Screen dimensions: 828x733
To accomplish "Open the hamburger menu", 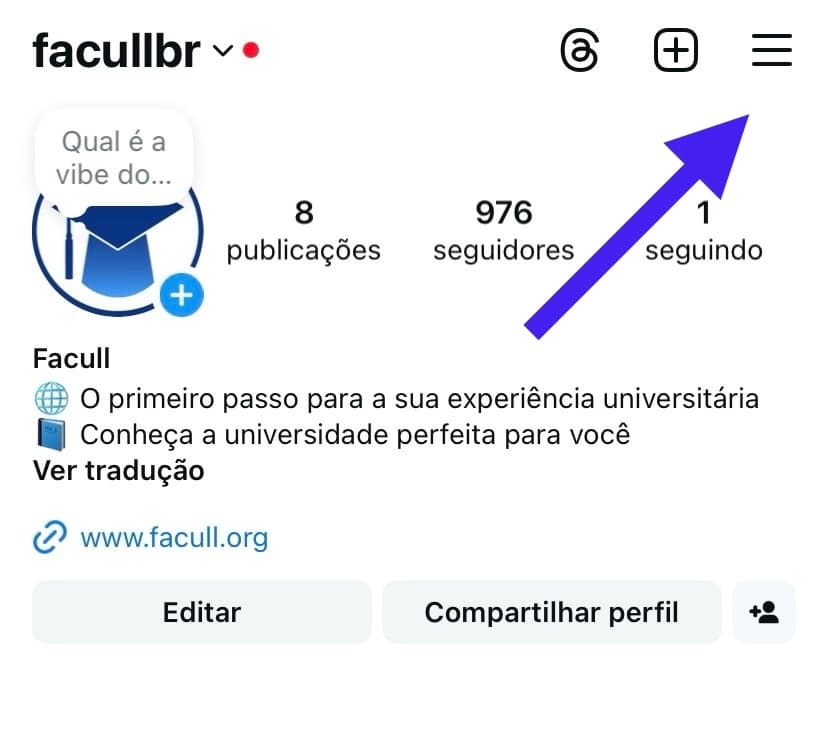I will click(771, 50).
